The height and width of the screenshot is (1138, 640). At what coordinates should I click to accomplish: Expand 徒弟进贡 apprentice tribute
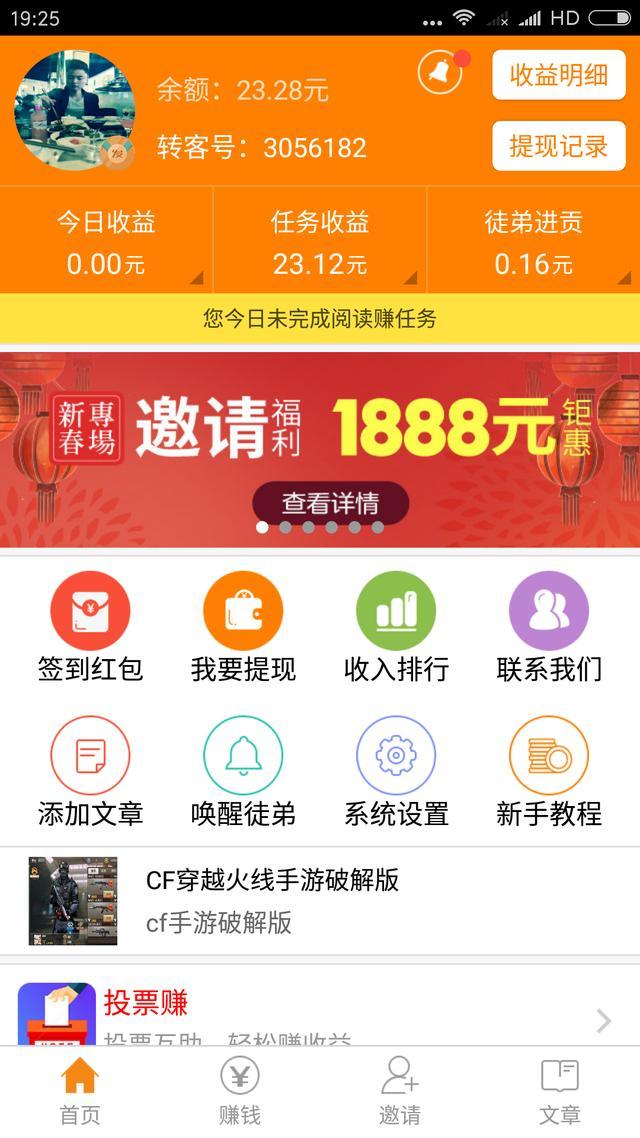click(533, 241)
